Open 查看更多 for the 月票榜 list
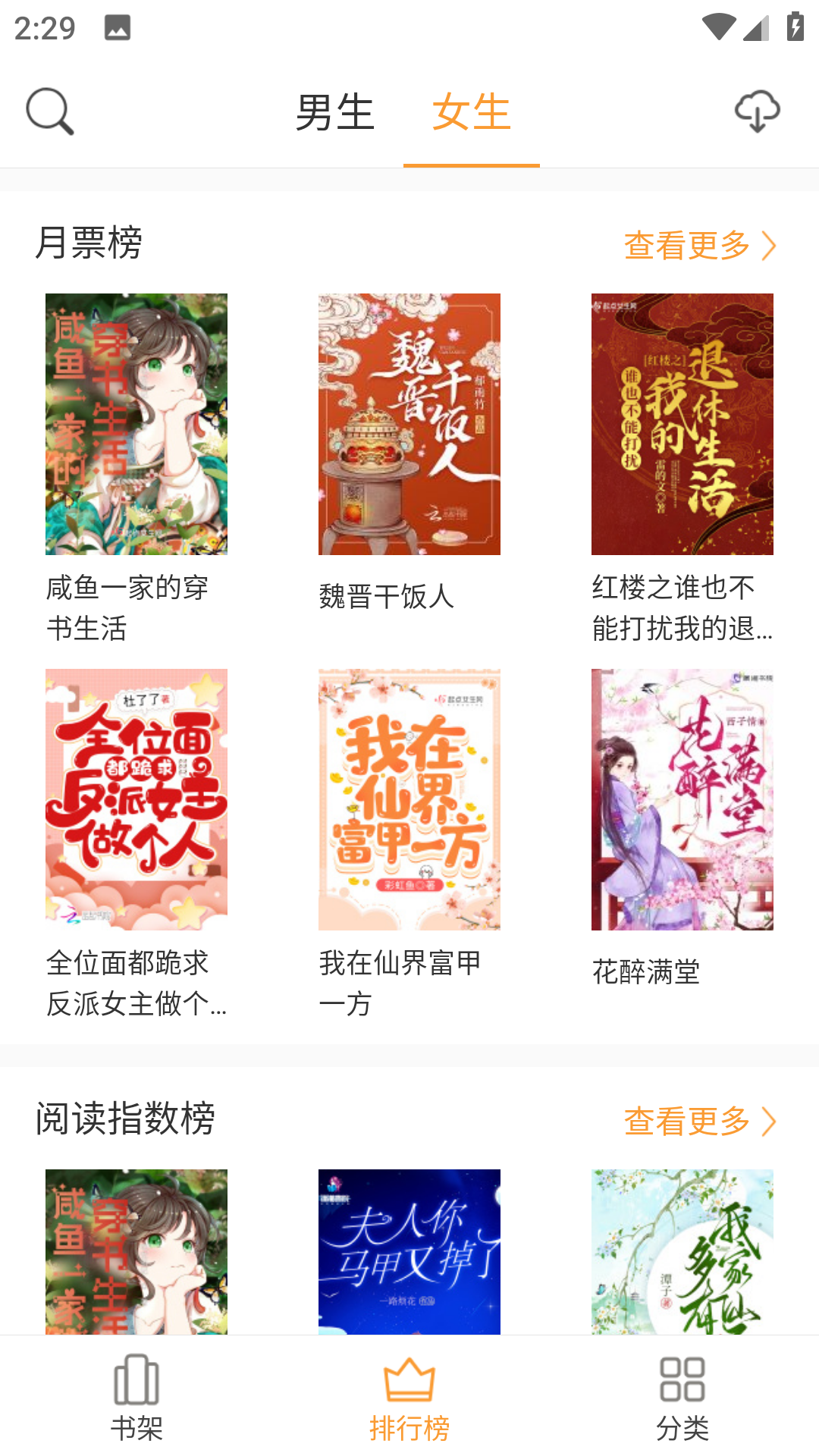Image resolution: width=819 pixels, height=1456 pixels. pyautogui.click(x=686, y=244)
